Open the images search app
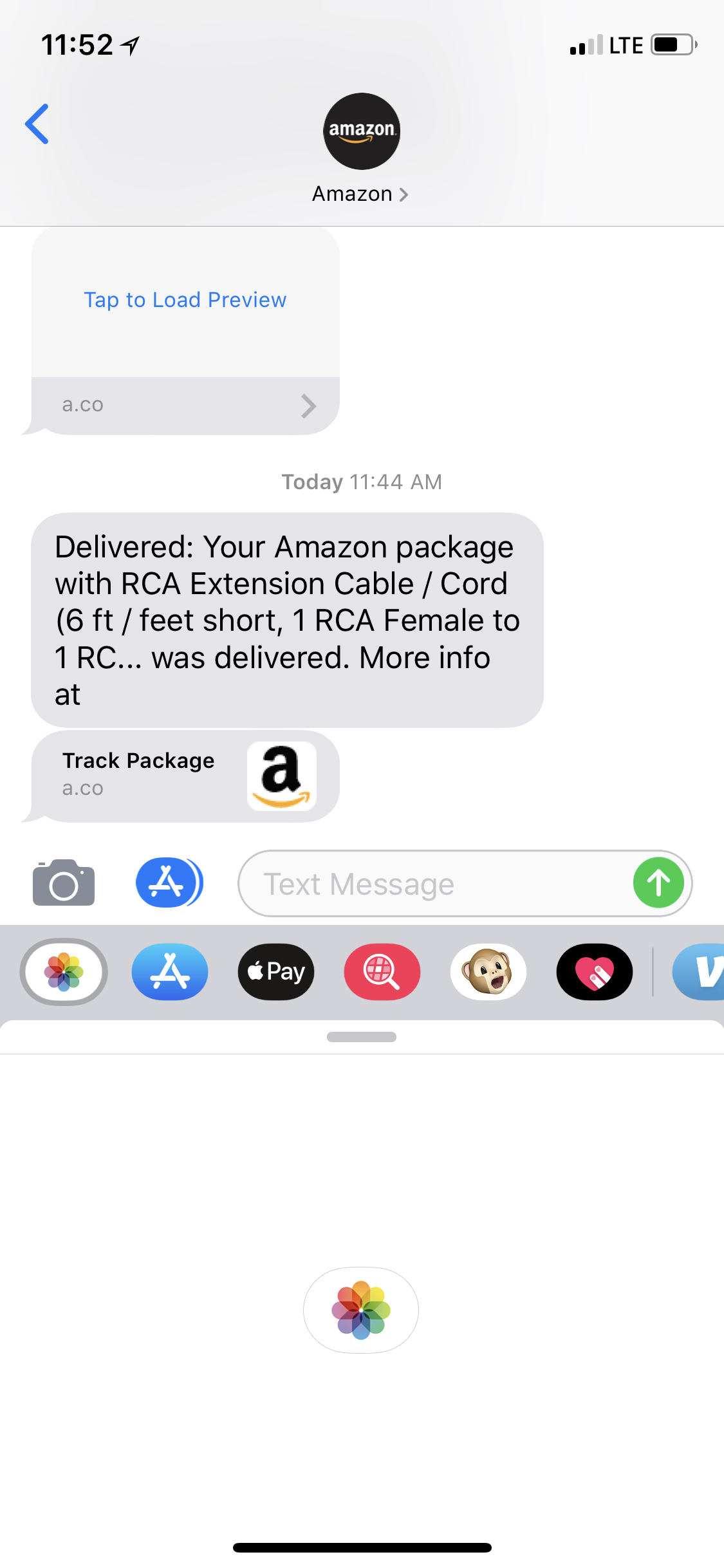Viewport: 724px width, 1568px height. tap(382, 972)
